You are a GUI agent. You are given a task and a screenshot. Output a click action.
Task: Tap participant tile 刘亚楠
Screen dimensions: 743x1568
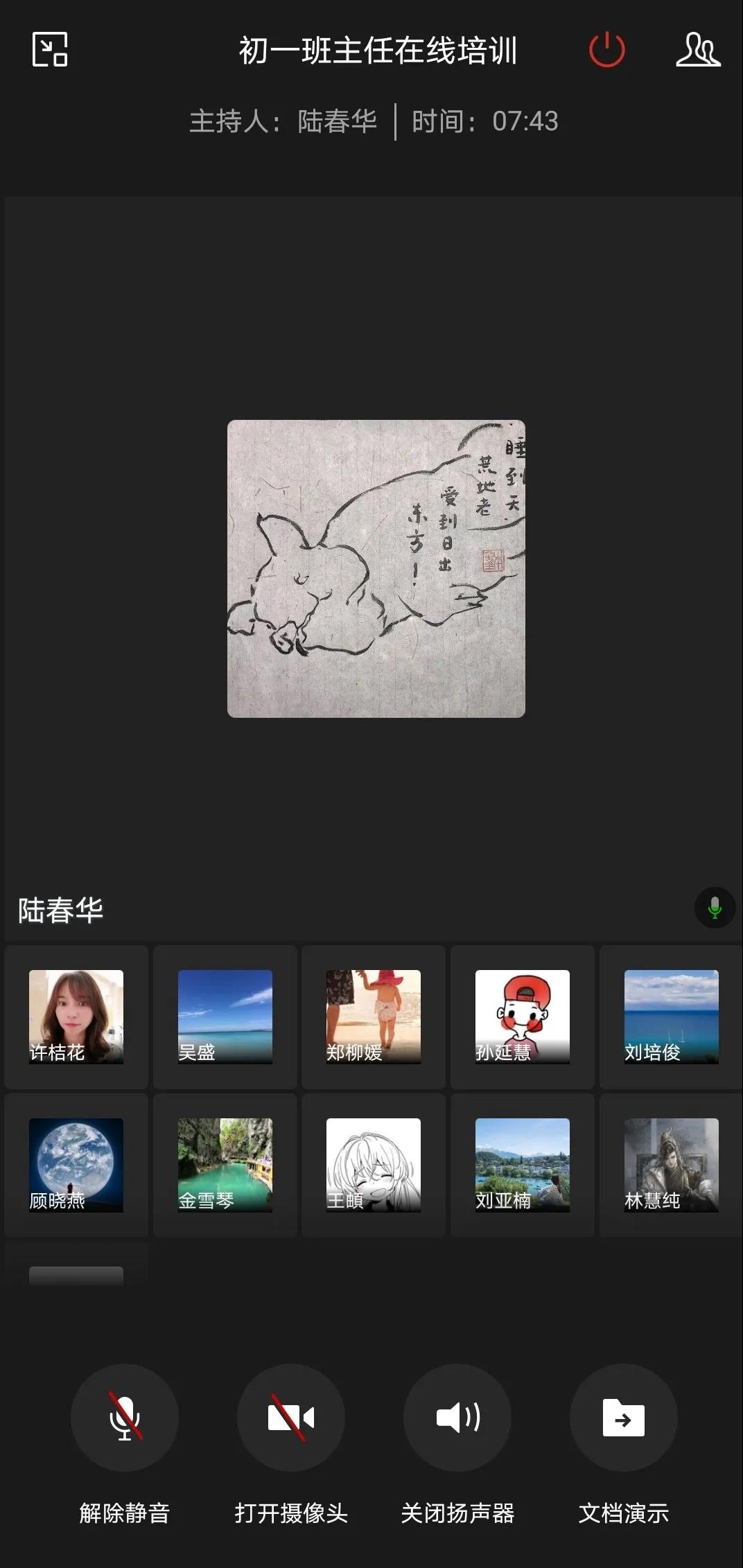coord(523,1165)
